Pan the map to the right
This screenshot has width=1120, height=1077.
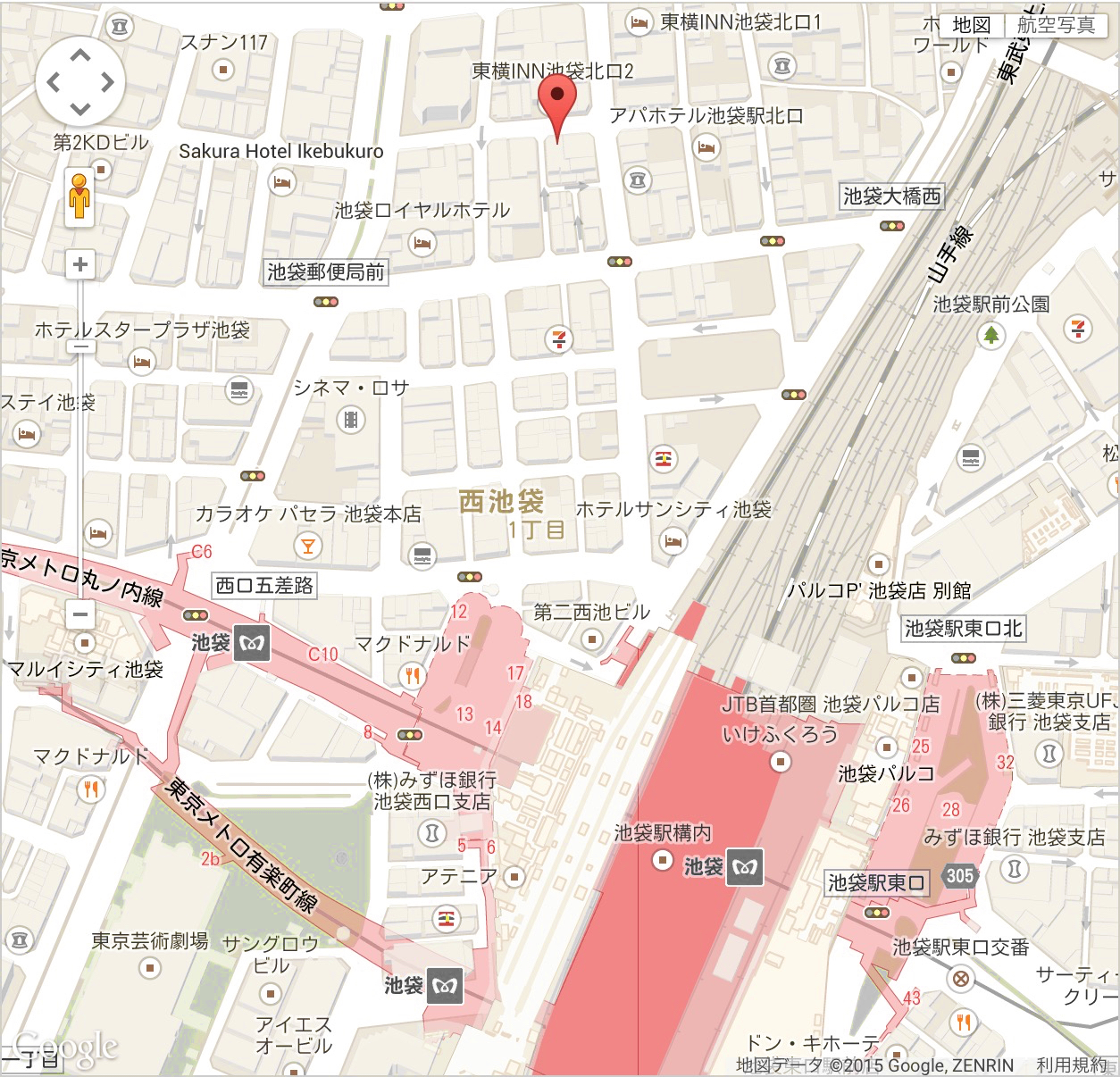(108, 83)
